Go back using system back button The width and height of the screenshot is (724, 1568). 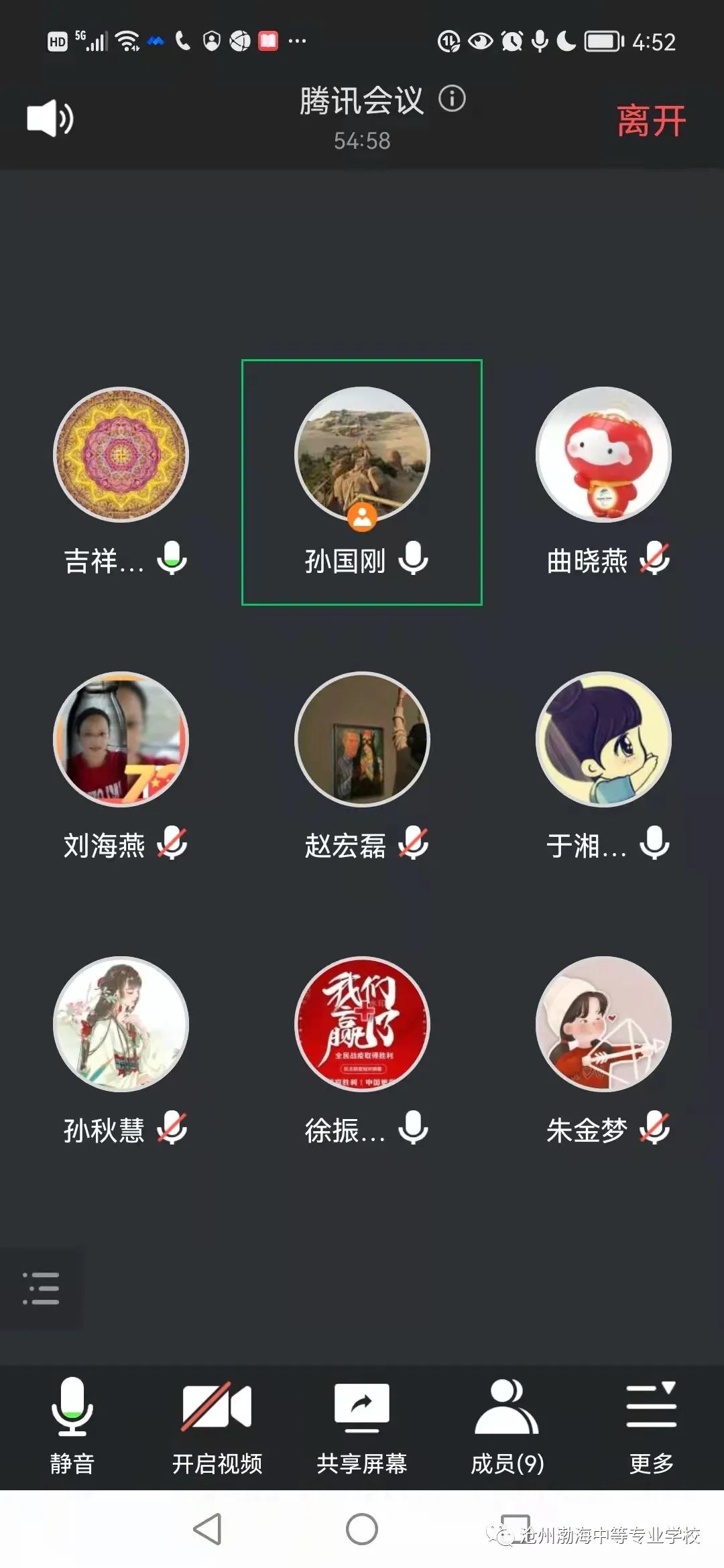[x=207, y=1529]
